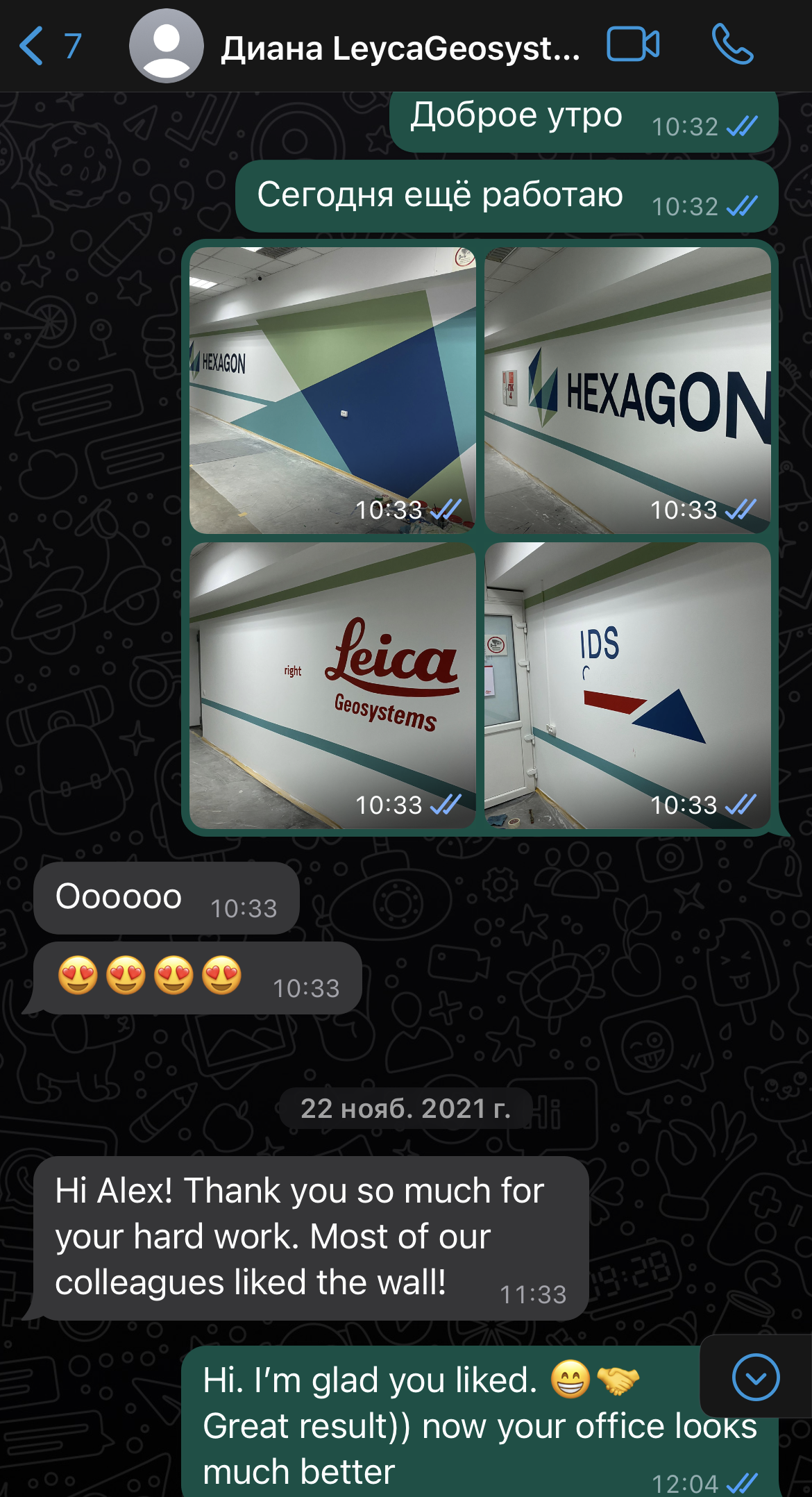Go back to the chats list
Viewport: 812px width, 1497px height.
pos(49,46)
